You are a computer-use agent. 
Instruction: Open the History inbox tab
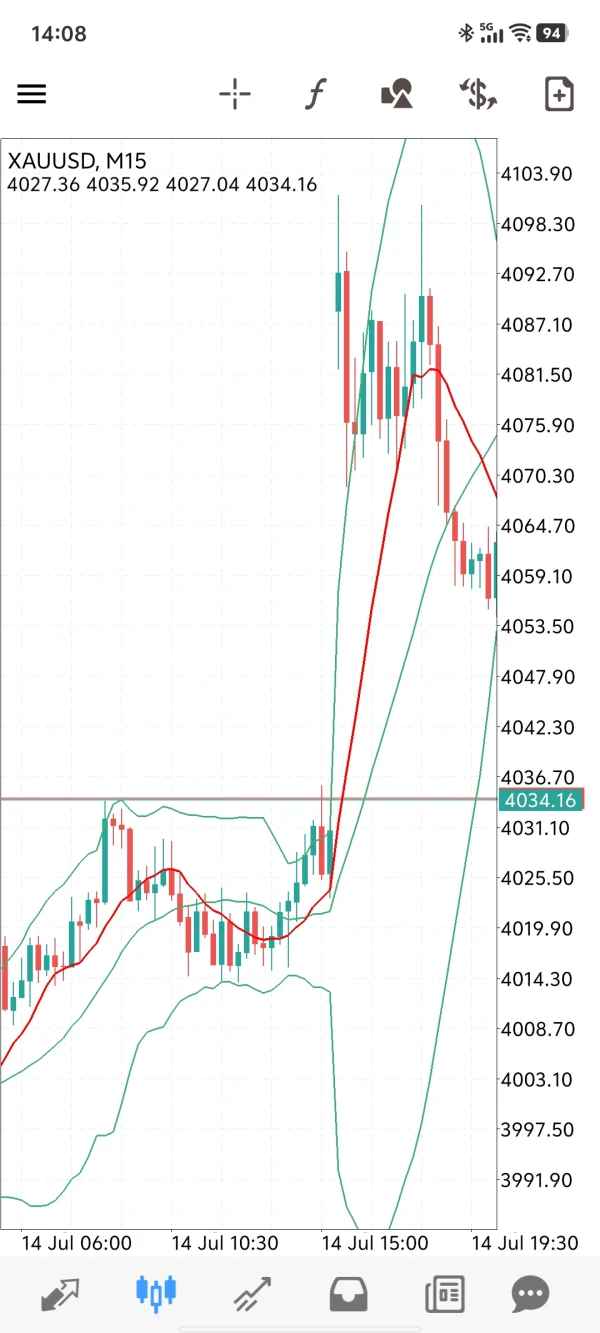pyautogui.click(x=348, y=1294)
